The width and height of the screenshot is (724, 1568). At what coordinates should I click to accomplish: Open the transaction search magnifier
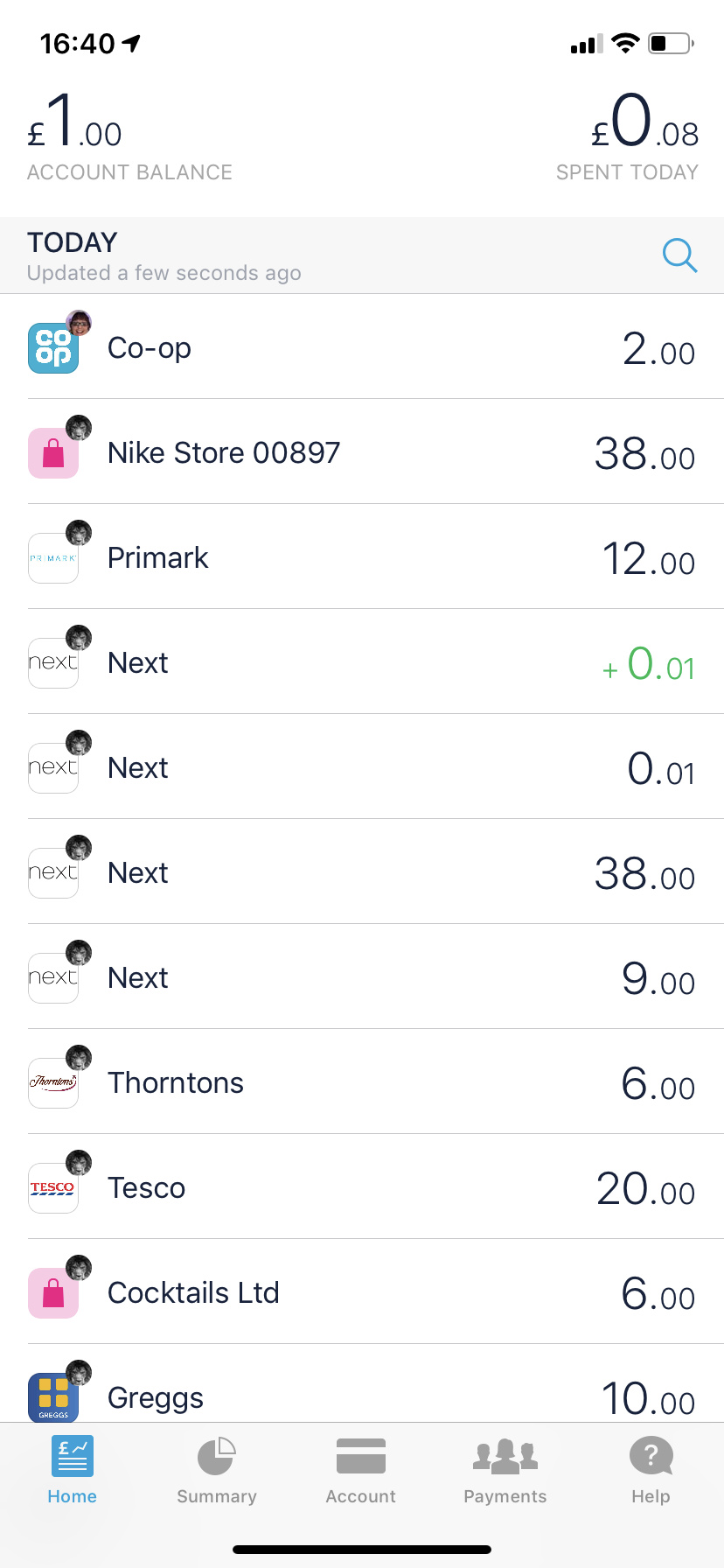[679, 255]
